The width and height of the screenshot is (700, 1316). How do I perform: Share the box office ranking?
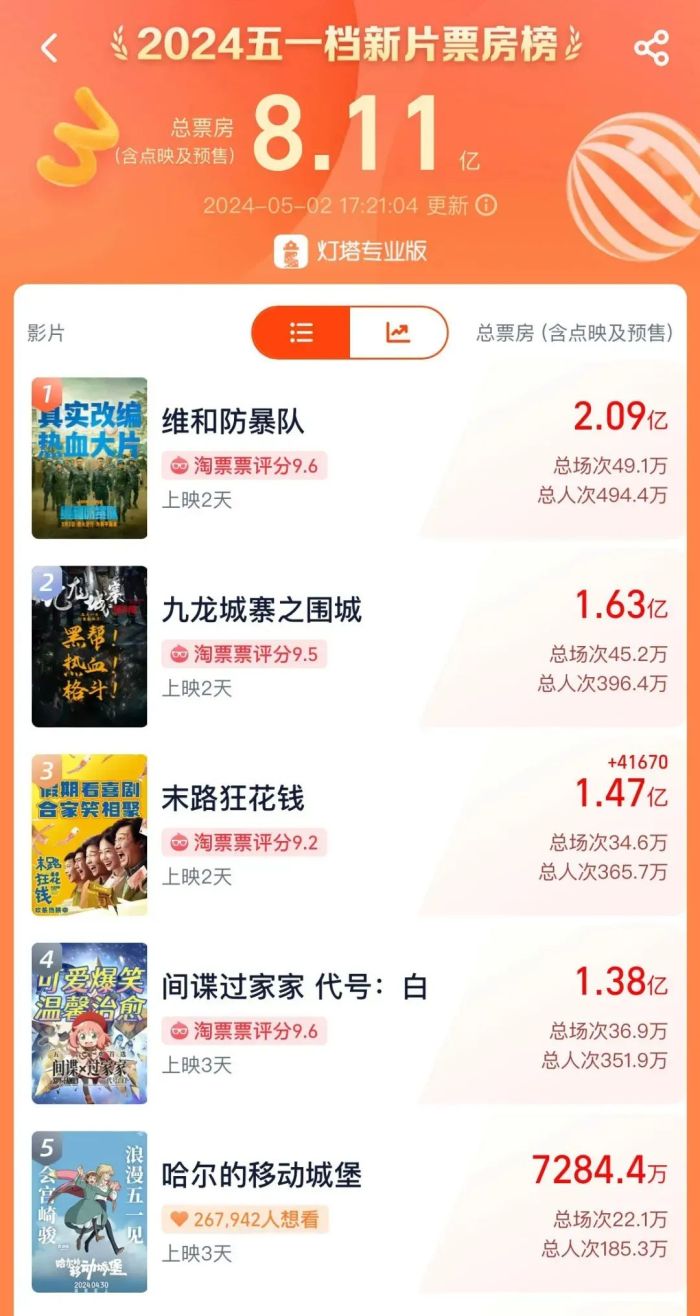[x=651, y=47]
